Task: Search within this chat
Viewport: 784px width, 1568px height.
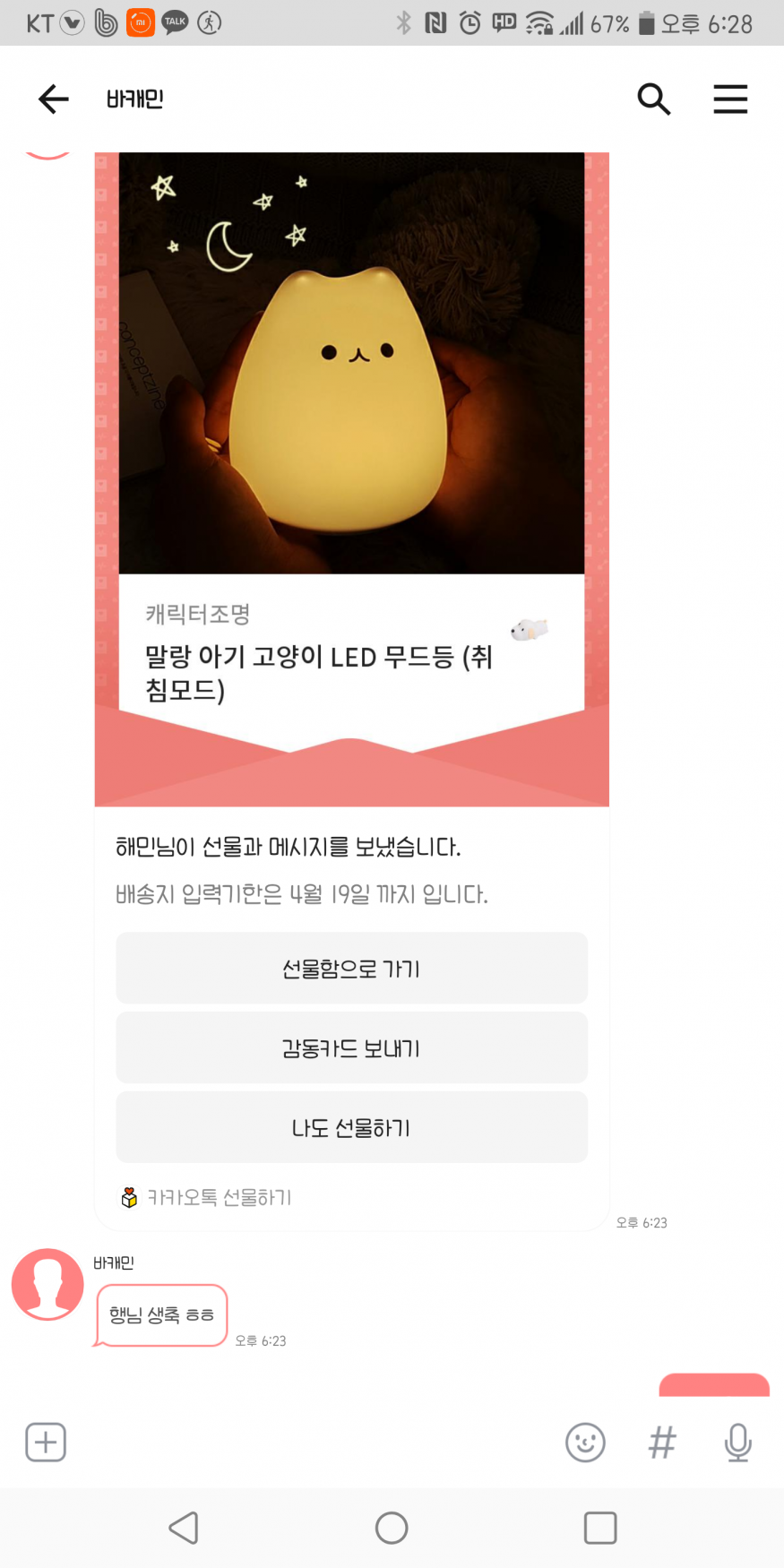Action: click(x=653, y=99)
